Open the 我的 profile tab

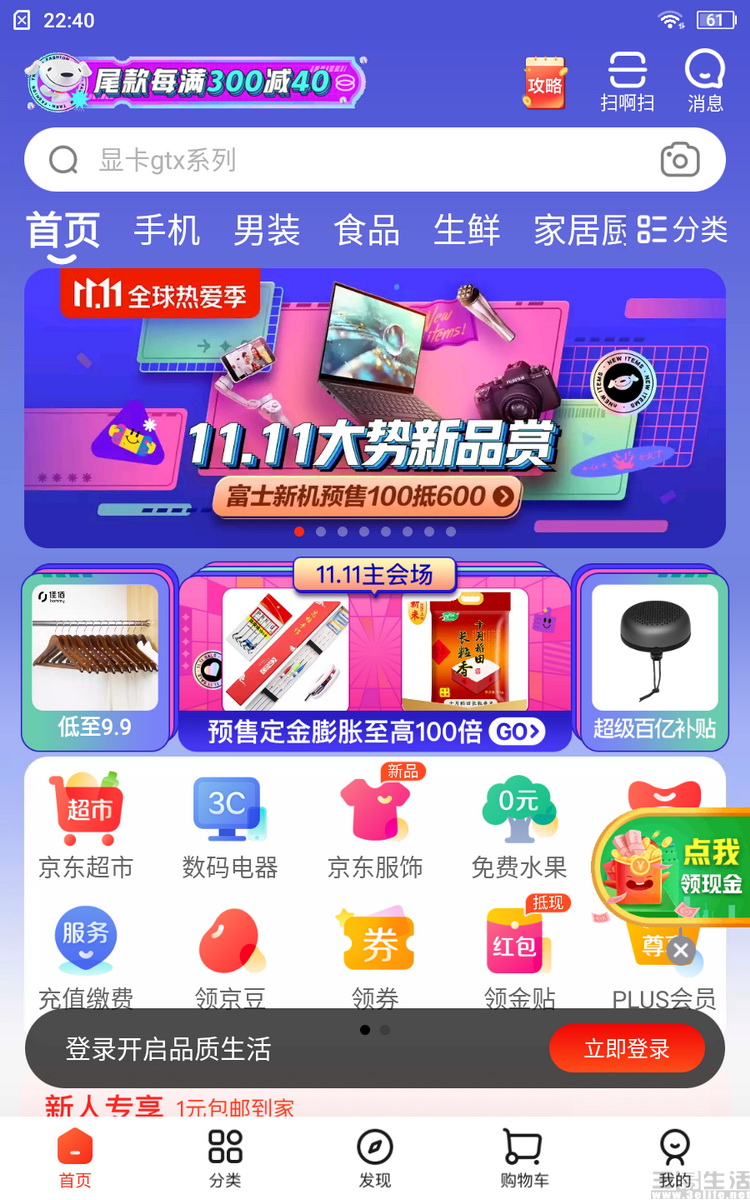coord(675,1158)
